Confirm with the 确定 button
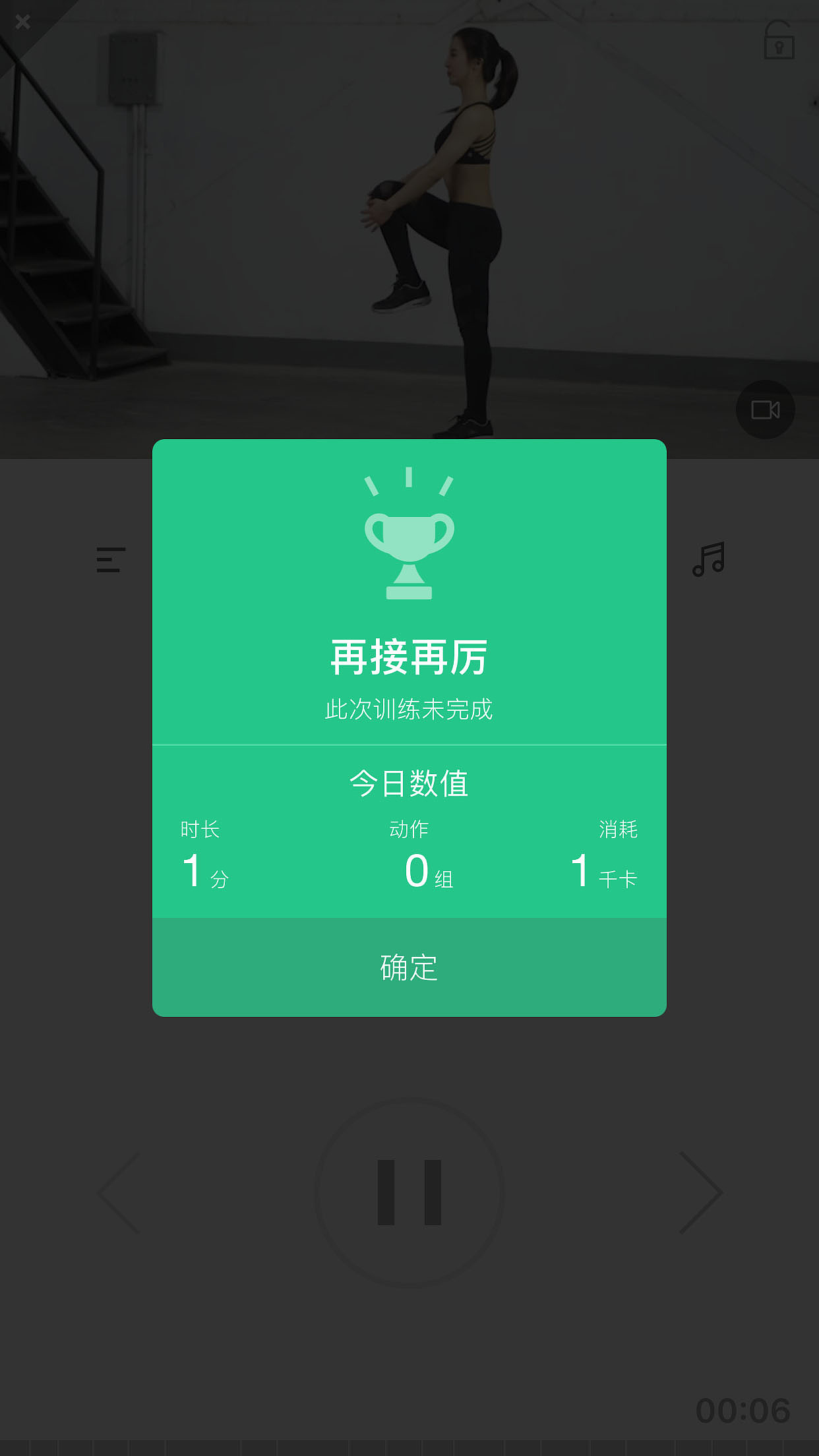819x1456 pixels. coord(409,967)
